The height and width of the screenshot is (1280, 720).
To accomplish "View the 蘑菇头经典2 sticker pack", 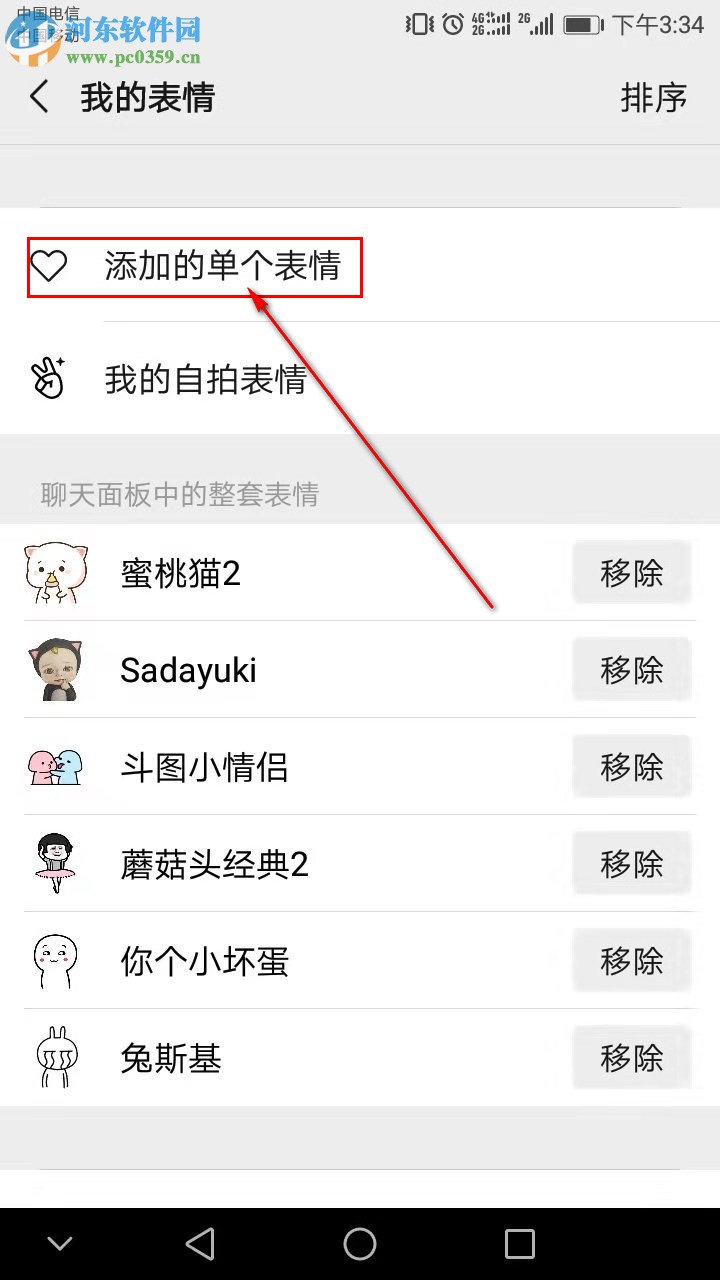I will click(x=214, y=864).
